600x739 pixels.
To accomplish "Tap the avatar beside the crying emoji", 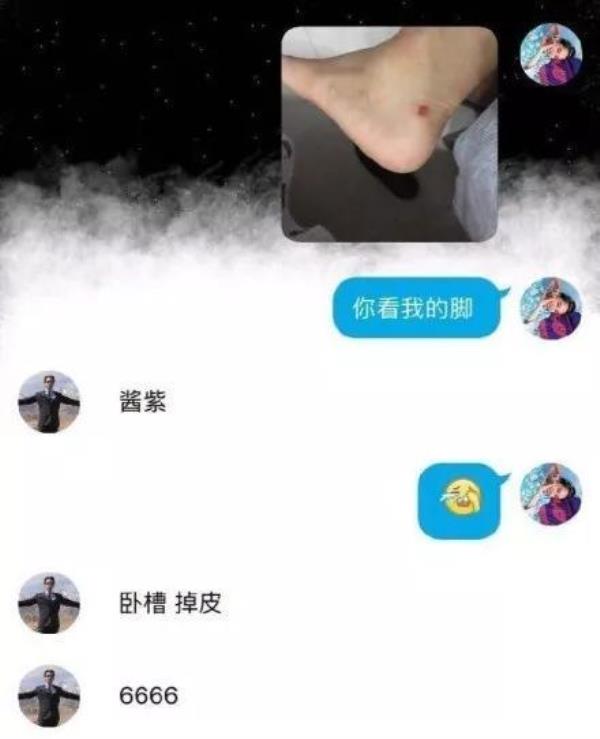I will 550,494.
